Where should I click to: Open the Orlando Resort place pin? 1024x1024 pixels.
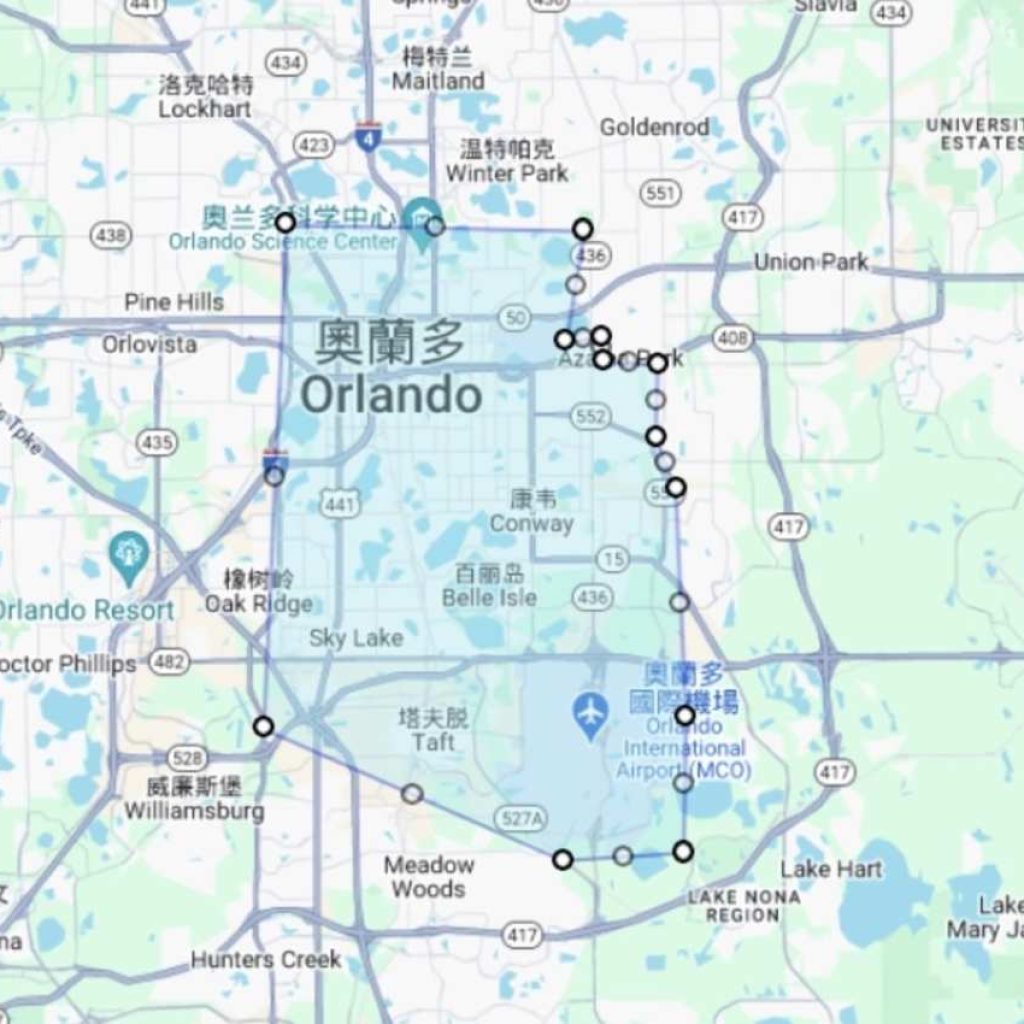[x=130, y=556]
